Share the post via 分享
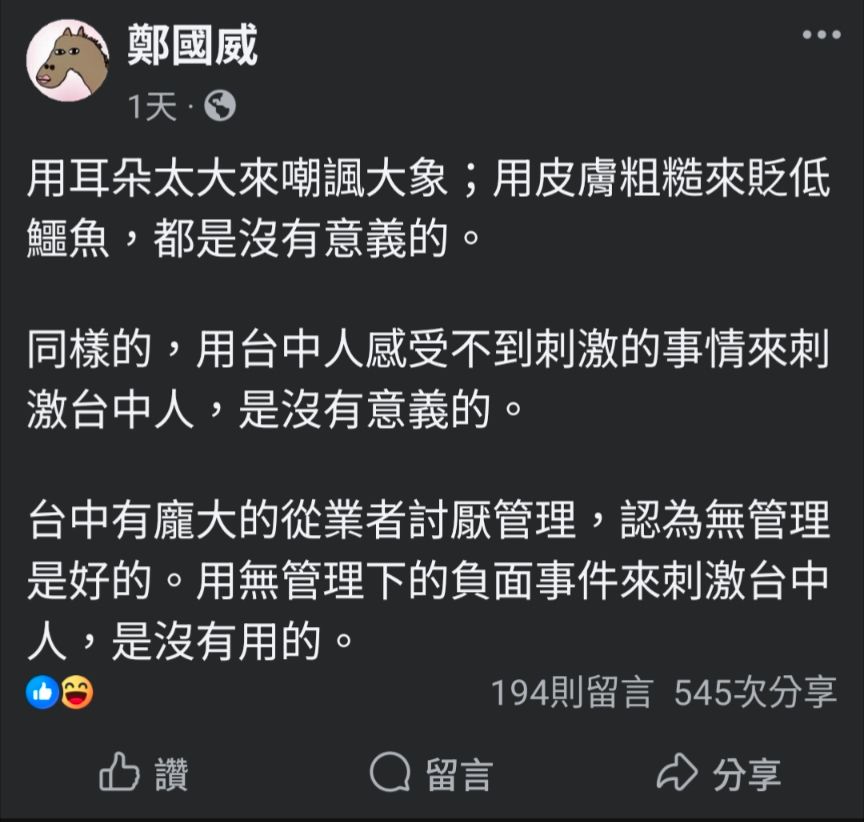864x822 pixels. (x=718, y=773)
